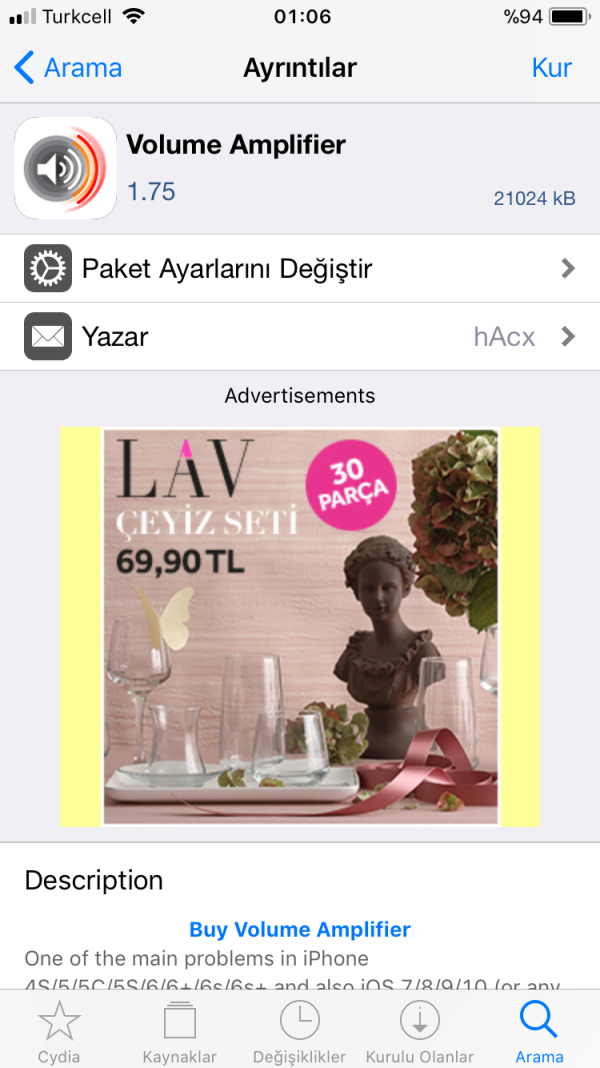Go back to Arama
The image size is (600, 1068).
point(68,68)
